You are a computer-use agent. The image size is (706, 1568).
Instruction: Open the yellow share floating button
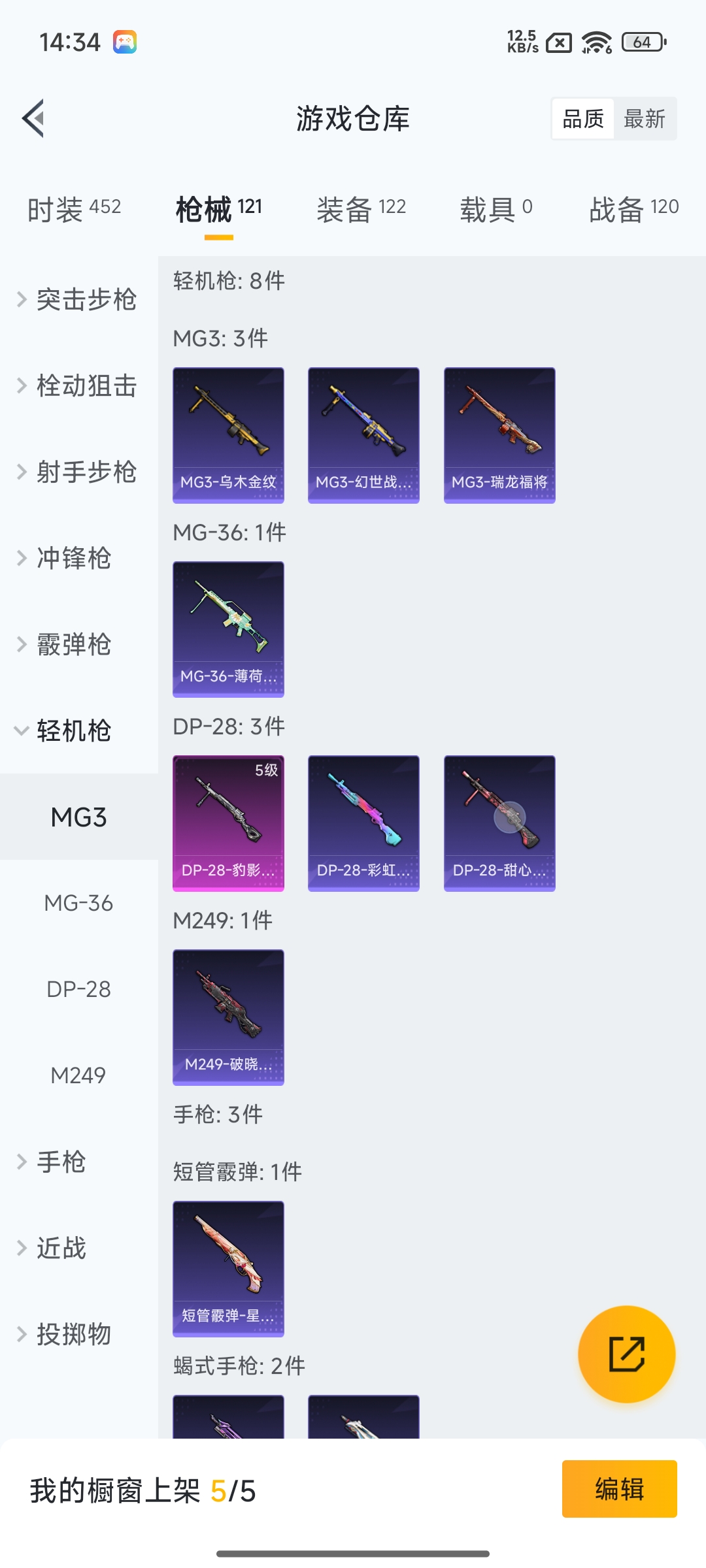point(626,1356)
